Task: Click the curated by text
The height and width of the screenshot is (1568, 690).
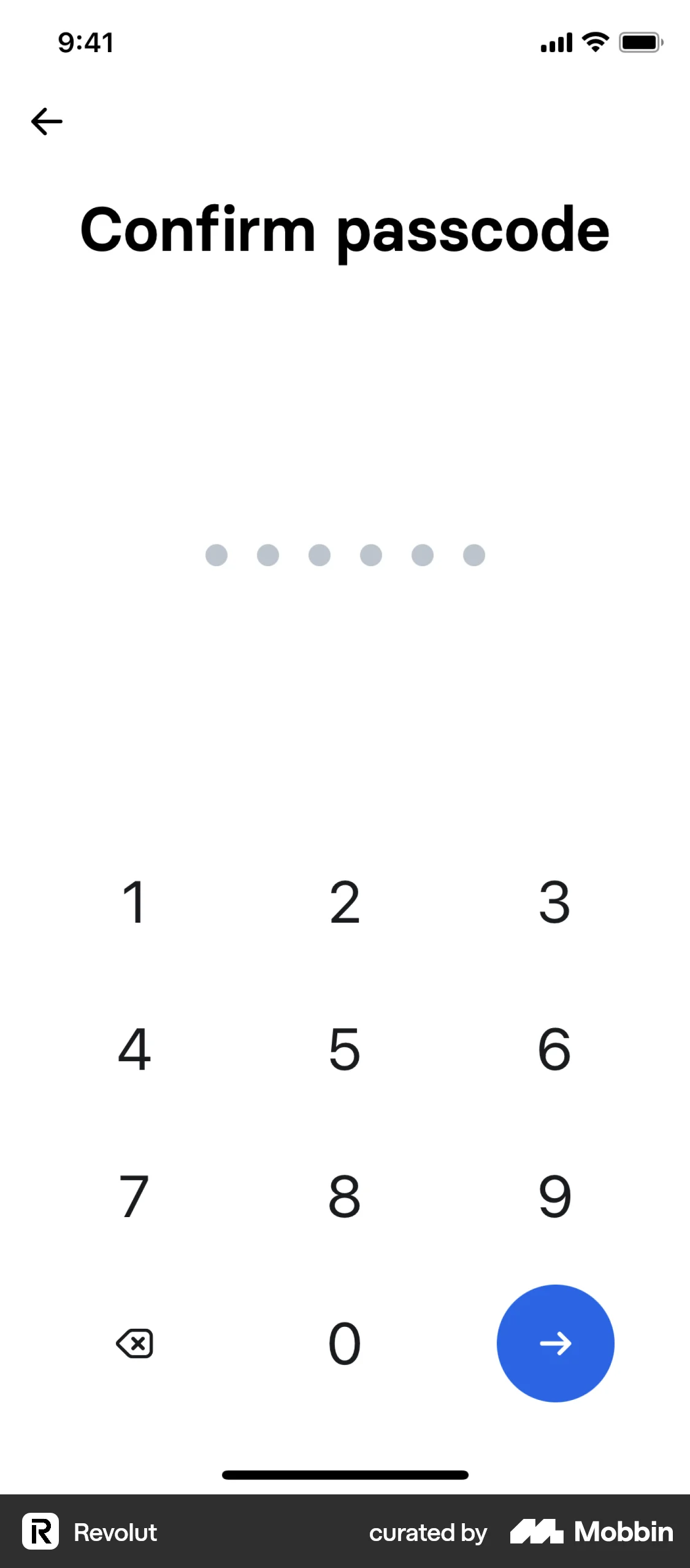Action: (x=427, y=1532)
